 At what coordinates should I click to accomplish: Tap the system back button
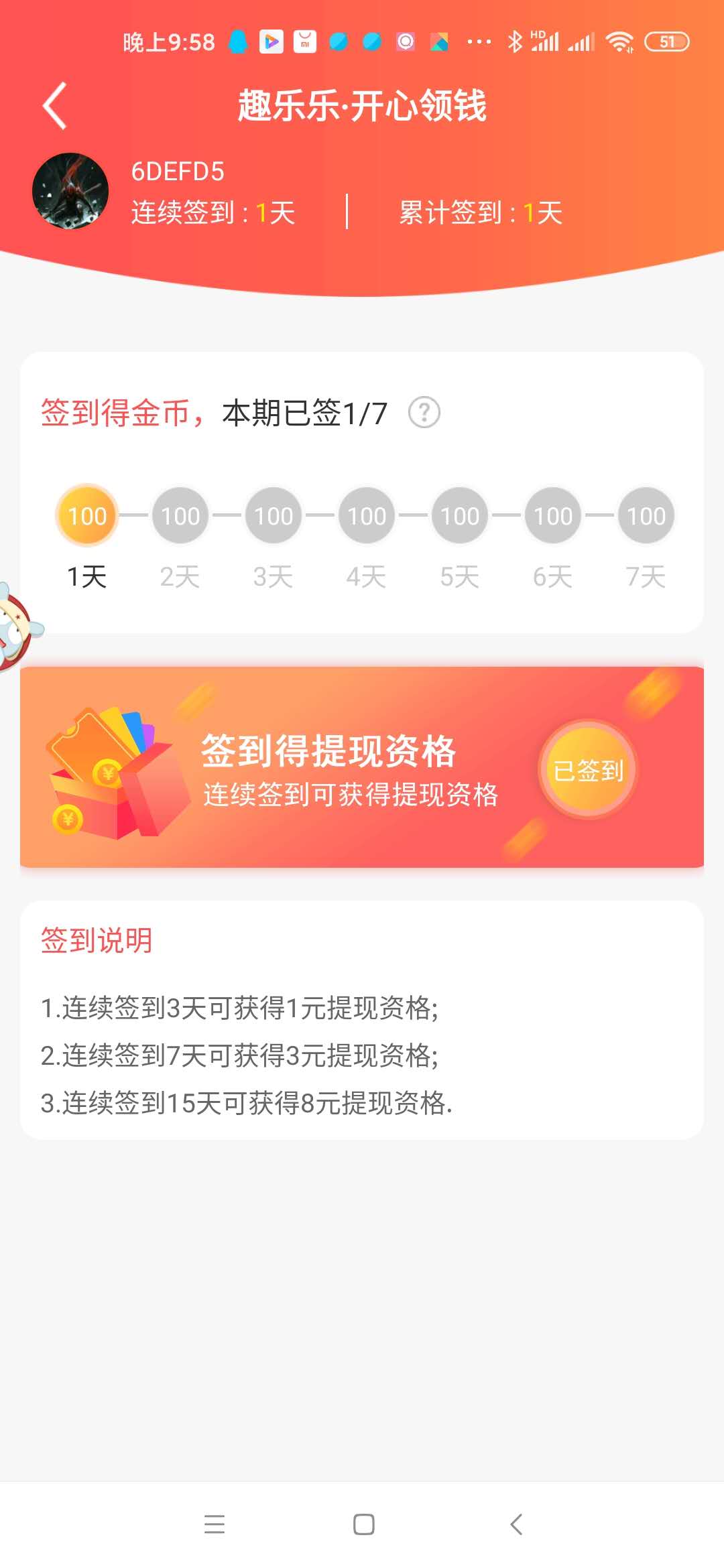pyautogui.click(x=516, y=1524)
